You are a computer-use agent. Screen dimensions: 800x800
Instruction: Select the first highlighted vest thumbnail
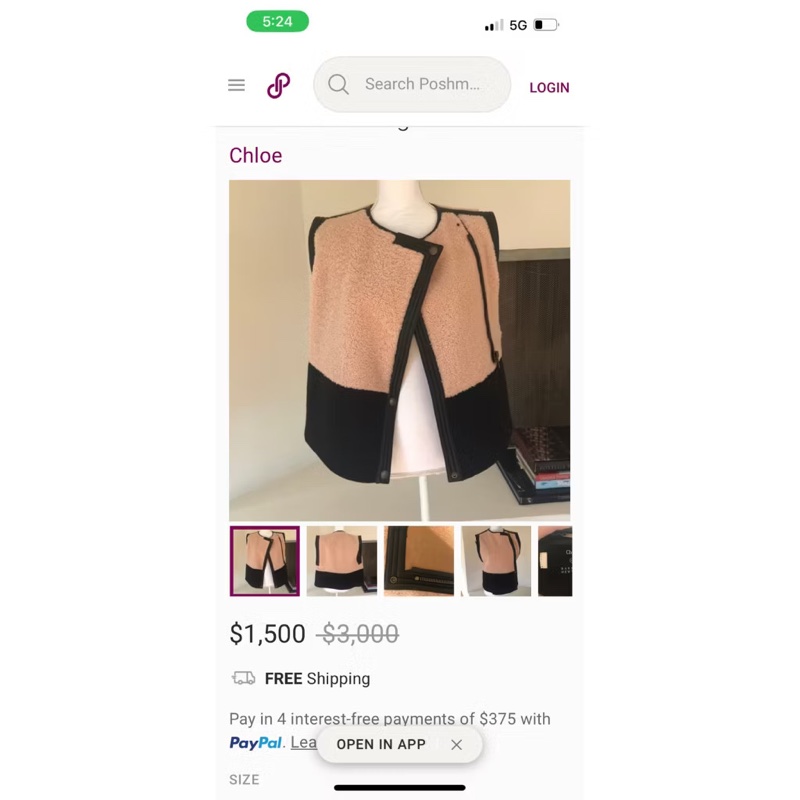(x=265, y=561)
